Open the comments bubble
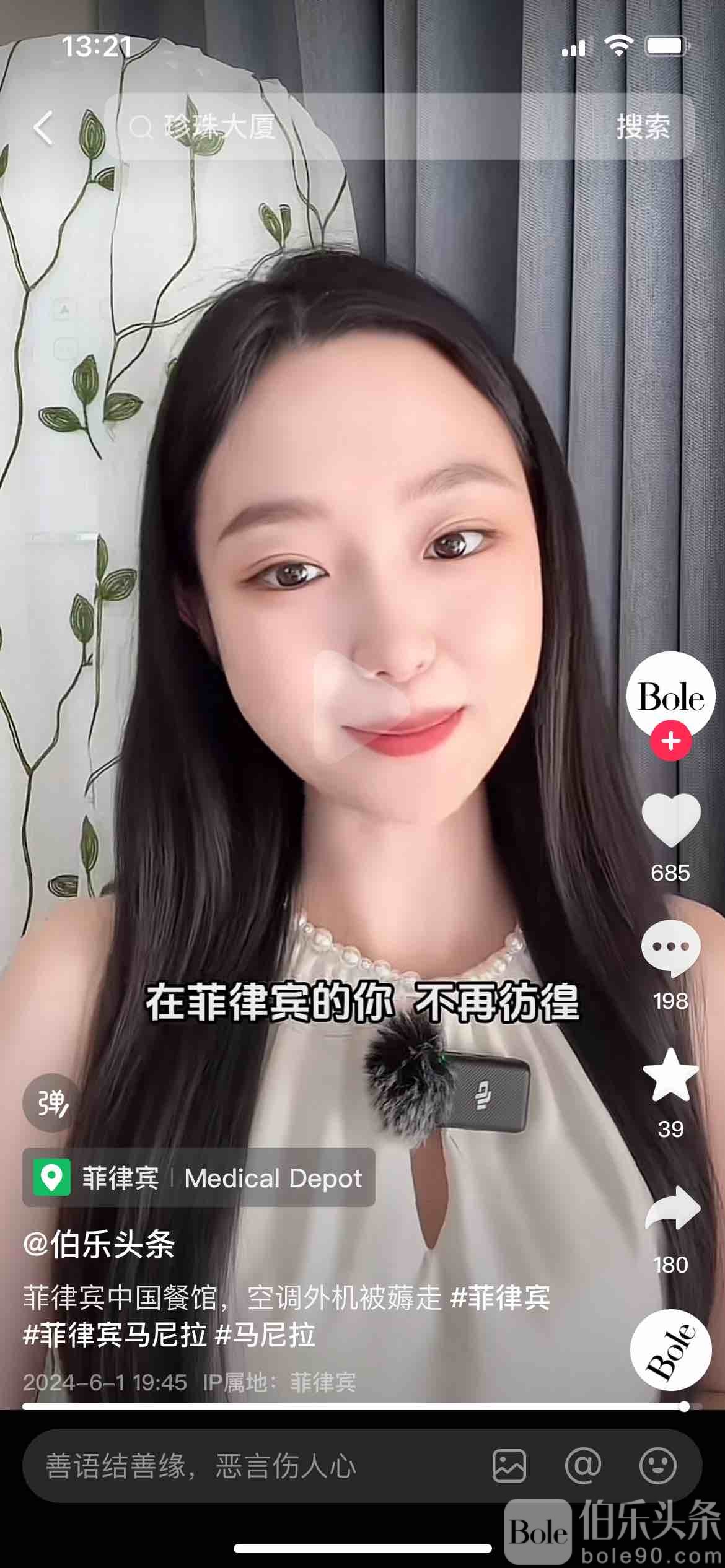This screenshot has height=1568, width=725. (x=670, y=947)
